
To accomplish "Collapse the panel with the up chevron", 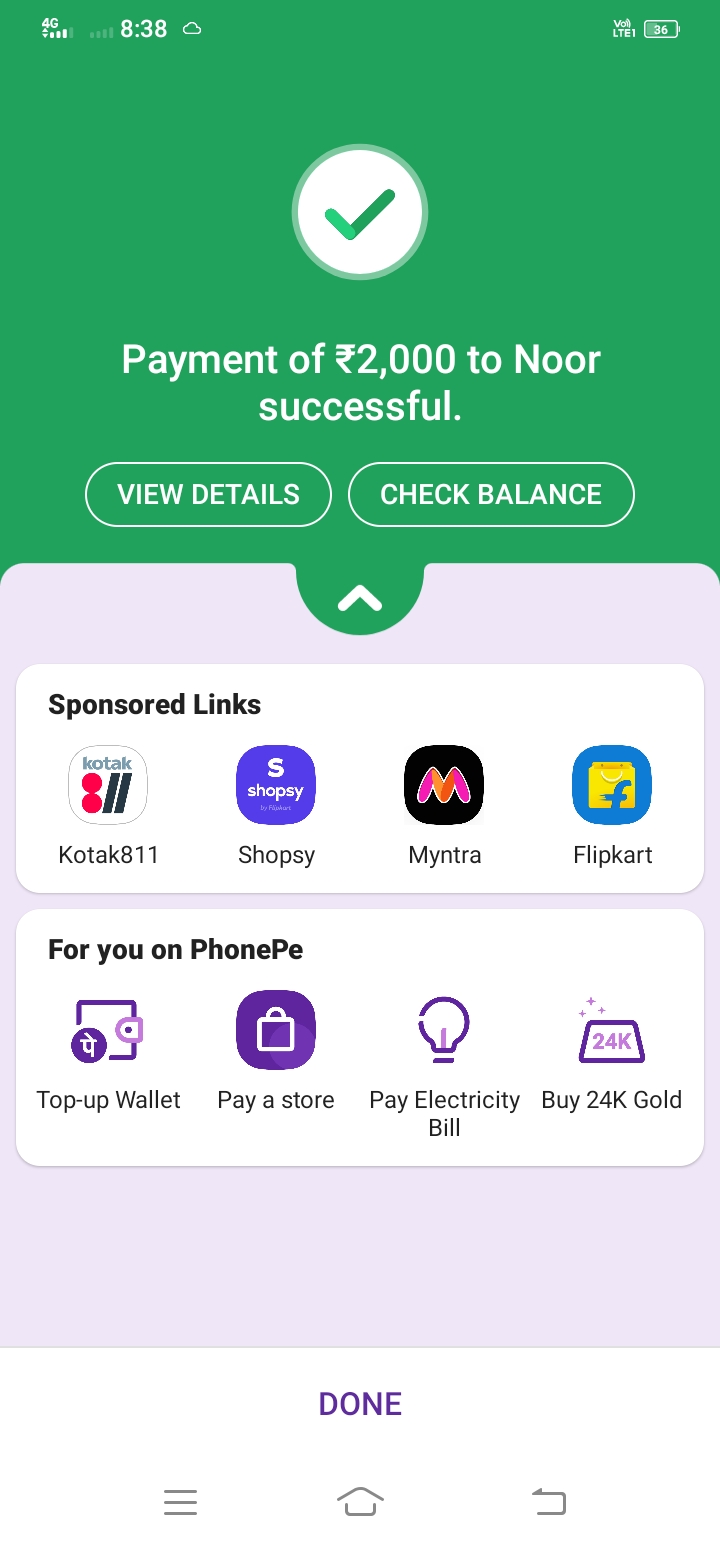I will click(360, 598).
